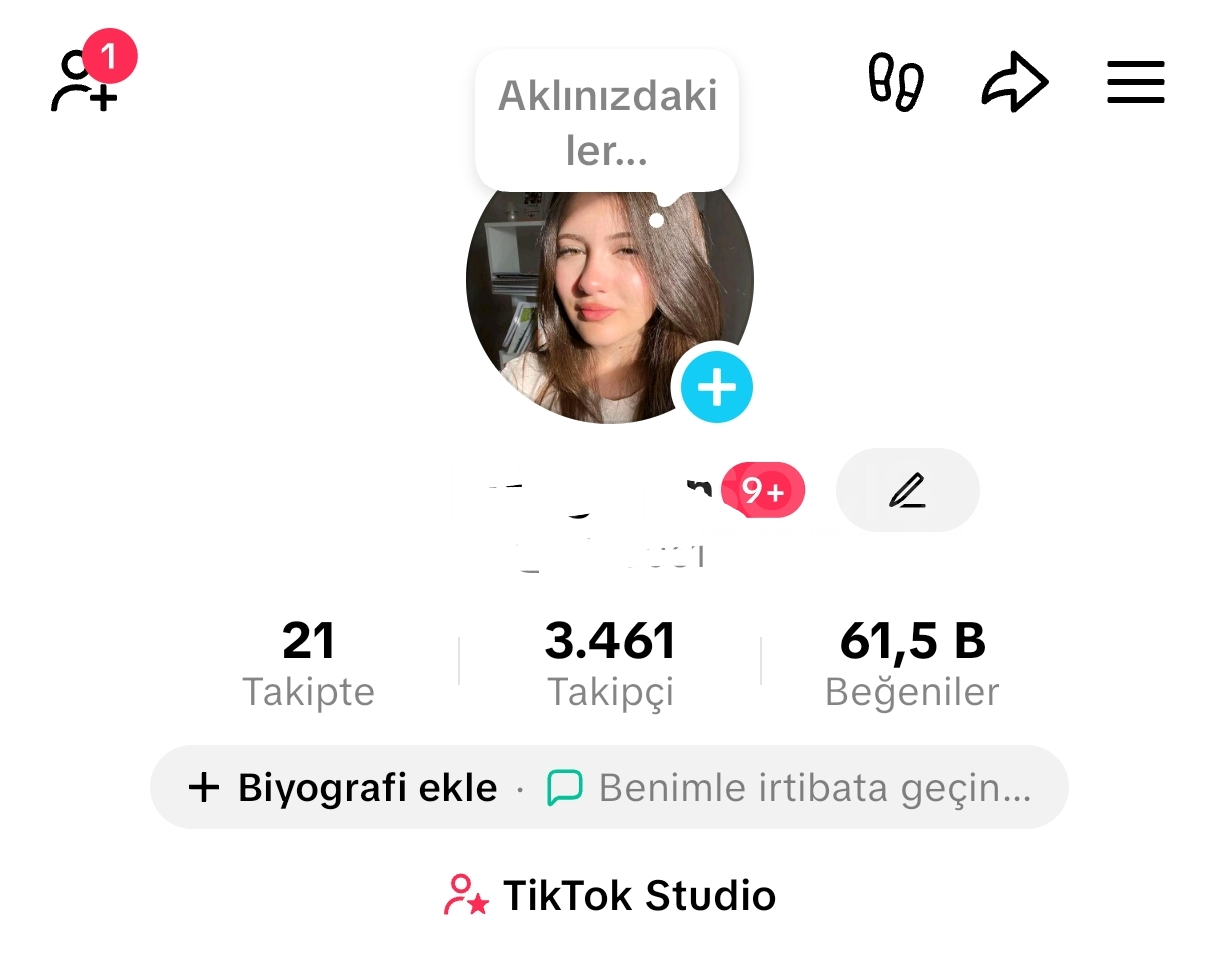
Task: Select 'Biyografi ekle' to add bio
Action: tap(343, 788)
